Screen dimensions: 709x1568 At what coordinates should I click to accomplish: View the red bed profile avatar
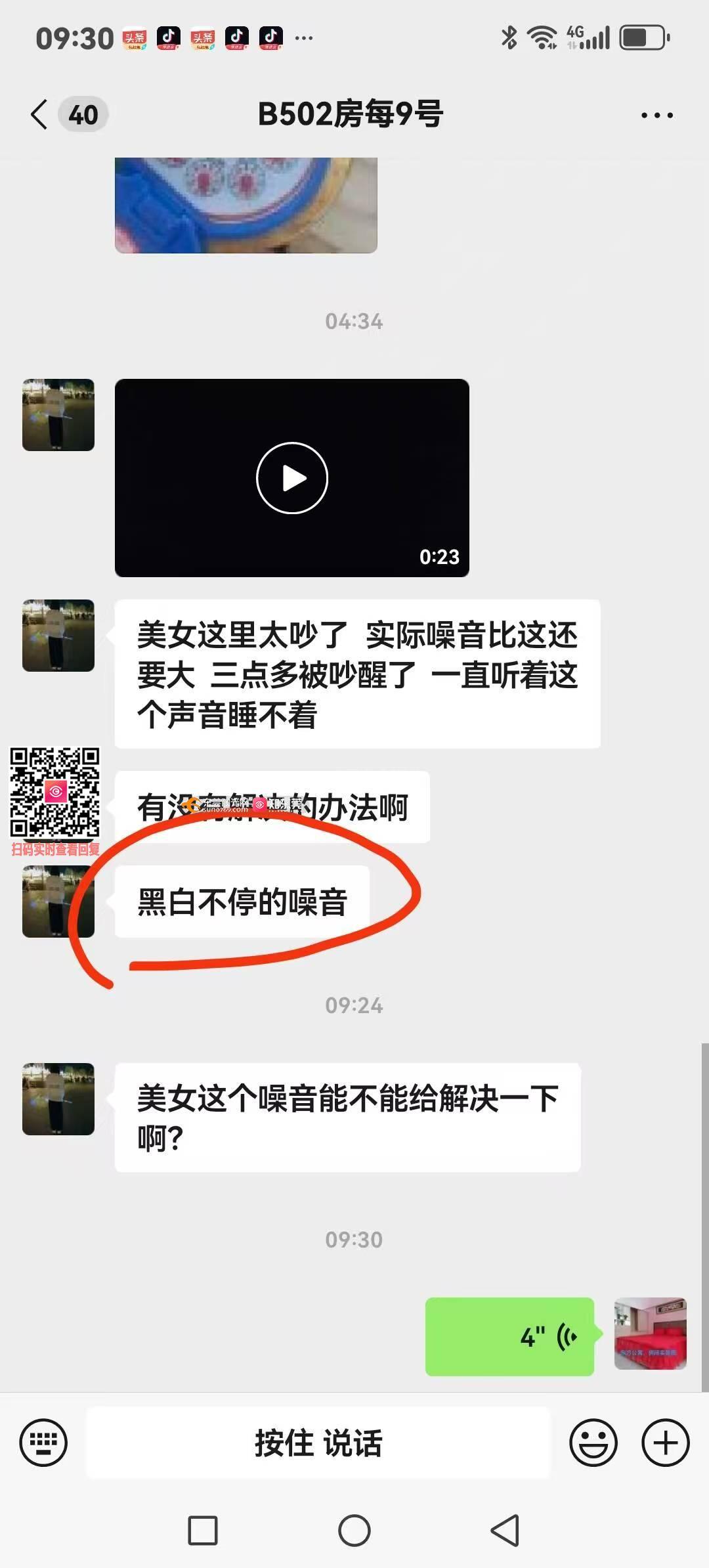[650, 1334]
